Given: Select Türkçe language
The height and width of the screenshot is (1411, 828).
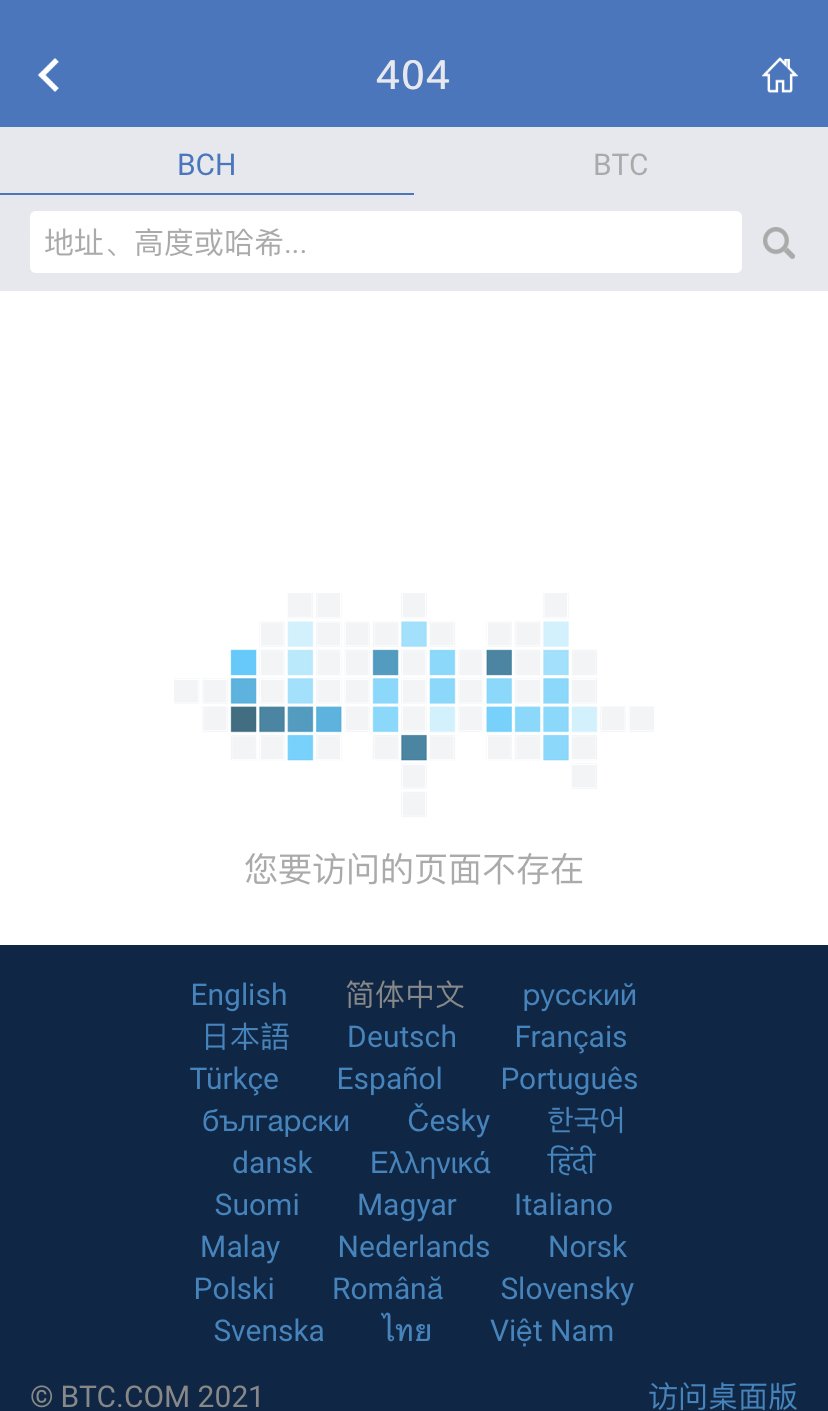Looking at the screenshot, I should (234, 1079).
